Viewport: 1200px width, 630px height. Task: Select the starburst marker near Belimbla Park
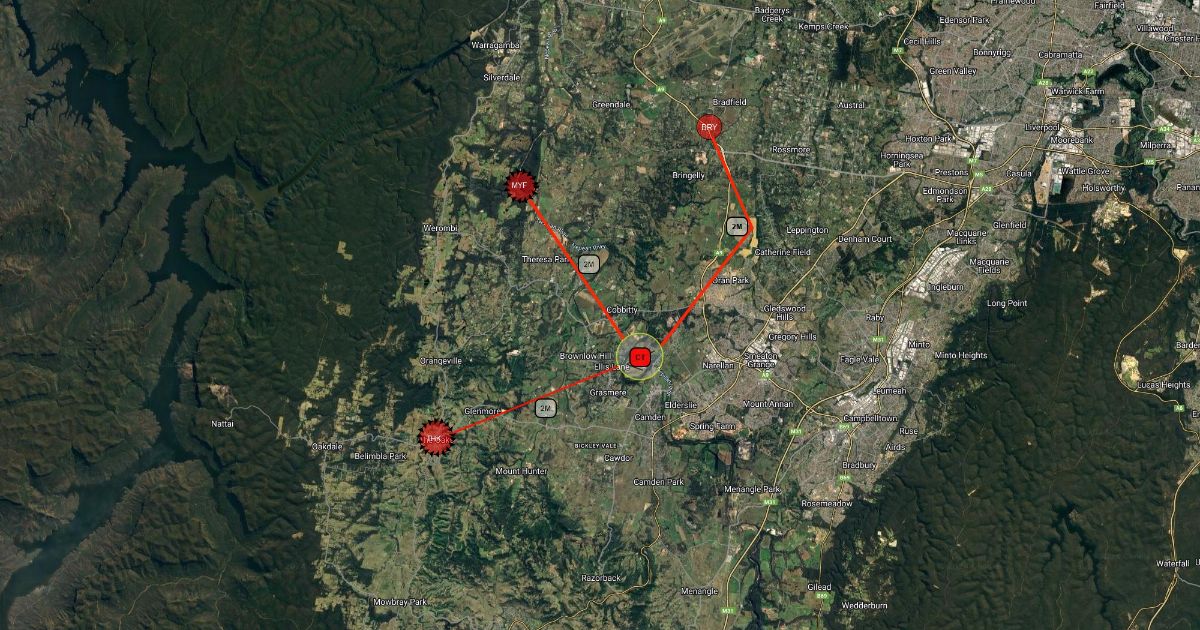point(435,438)
